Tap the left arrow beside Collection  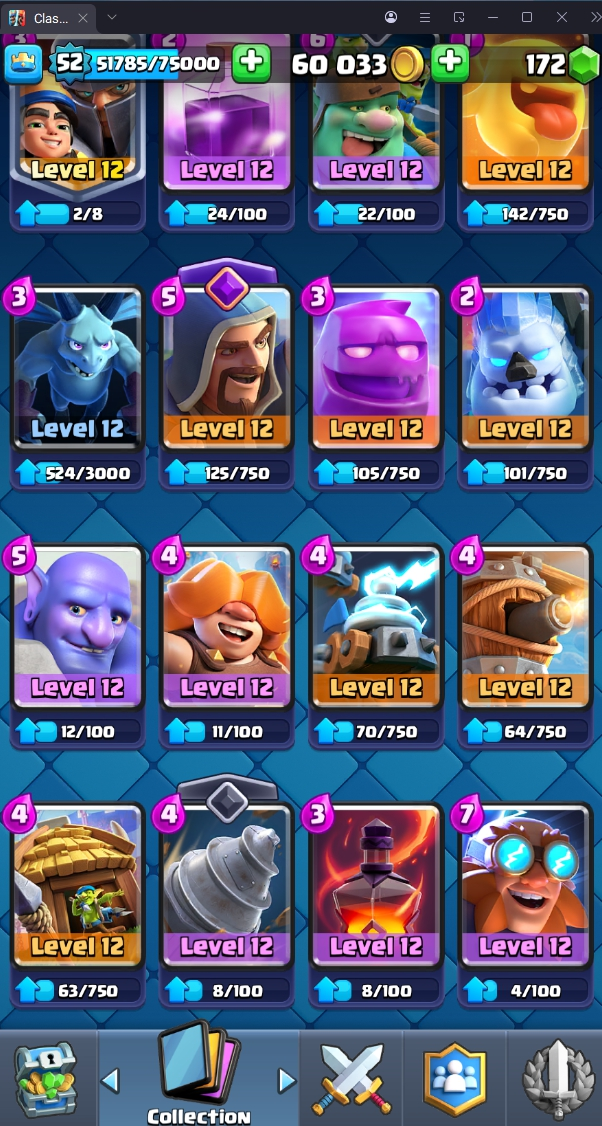111,1080
